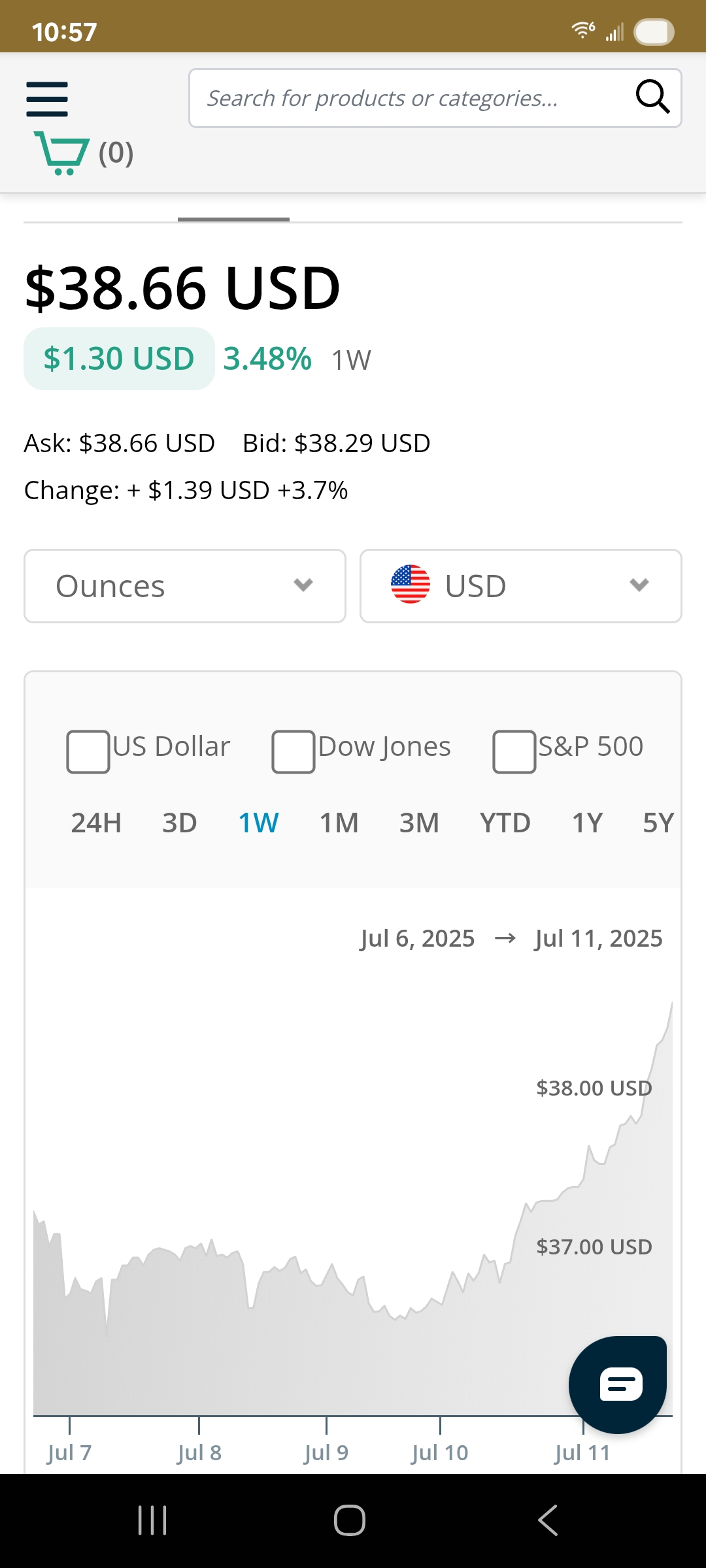Expand the USD currency dropdown
Viewport: 706px width, 1568px height.
click(521, 586)
